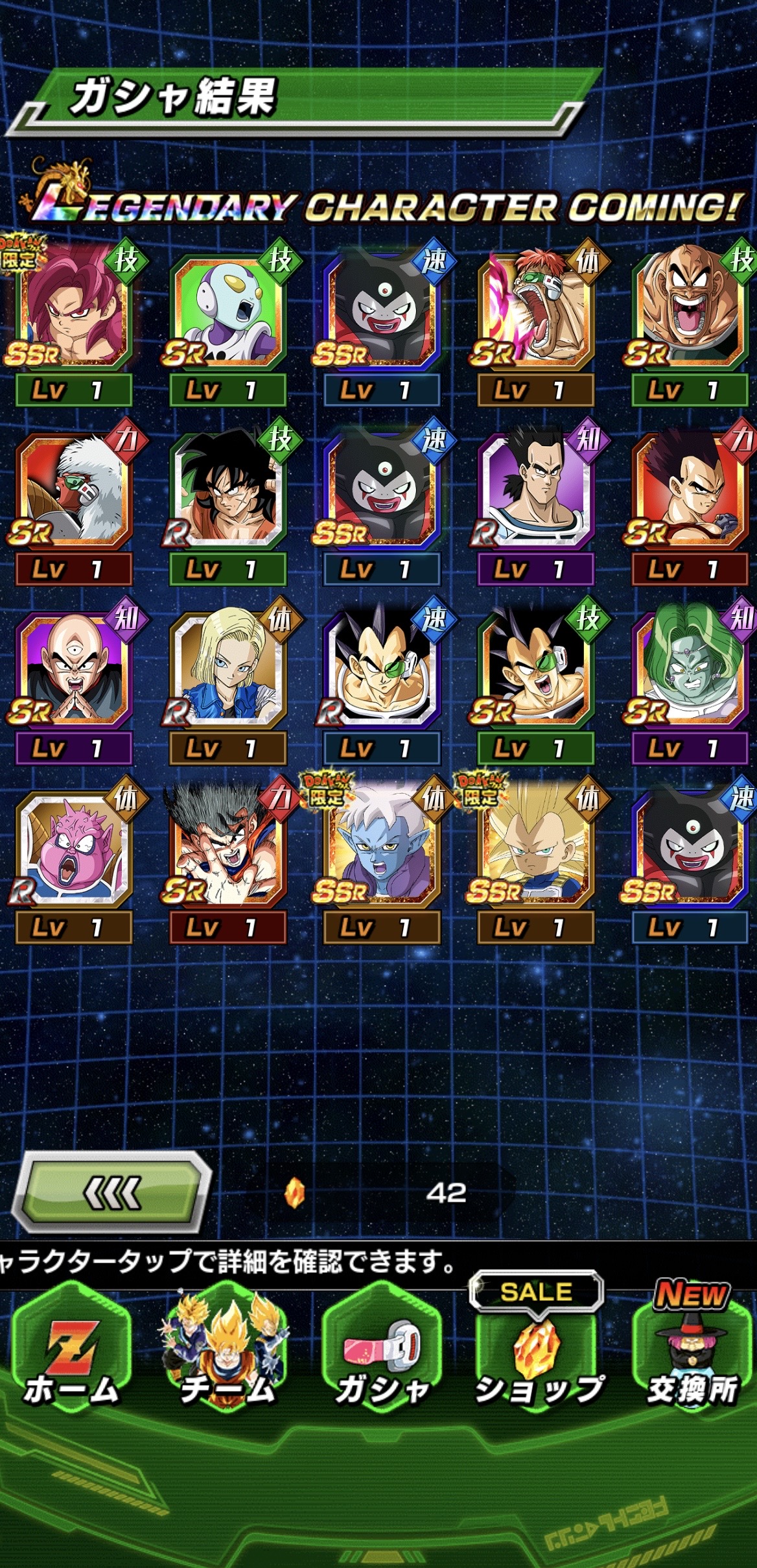Open the blonde woman R character card
757x1568 pixels.
click(x=227, y=668)
